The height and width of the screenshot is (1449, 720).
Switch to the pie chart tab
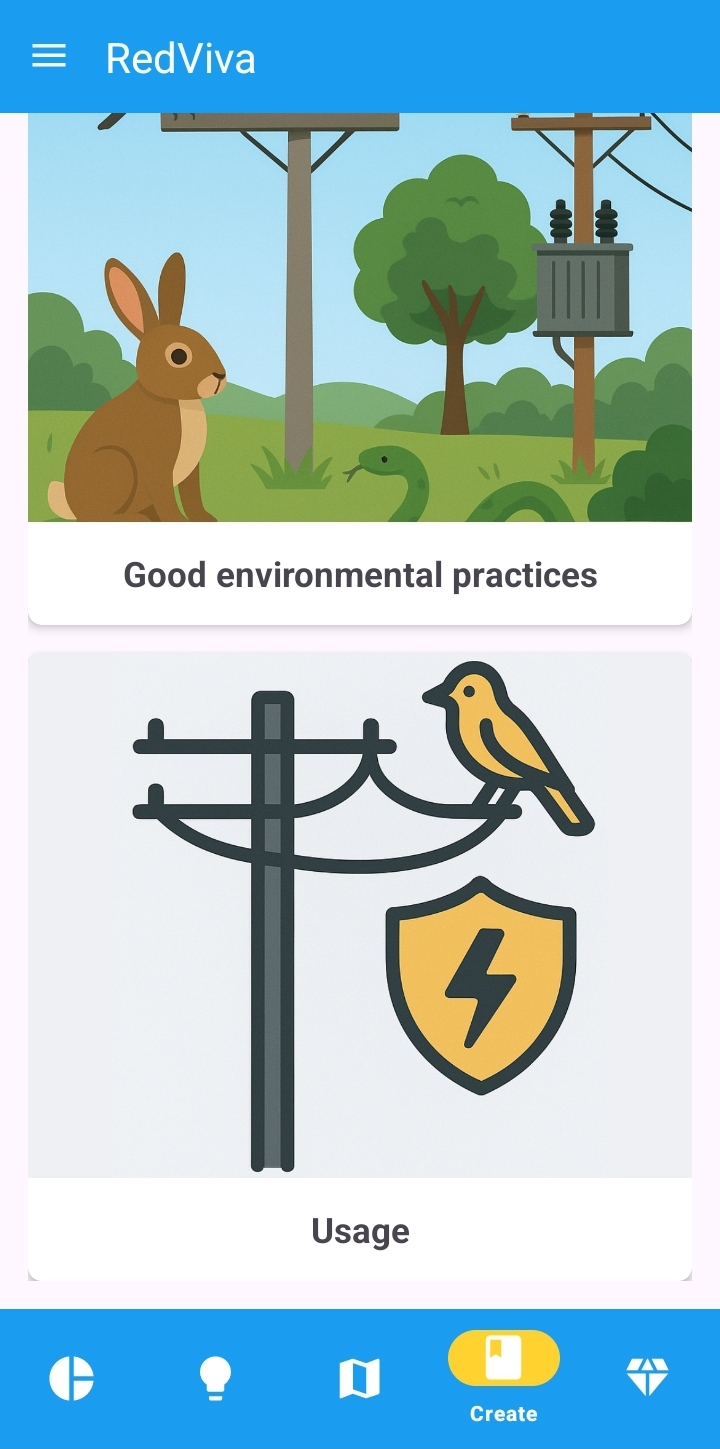coord(72,1379)
